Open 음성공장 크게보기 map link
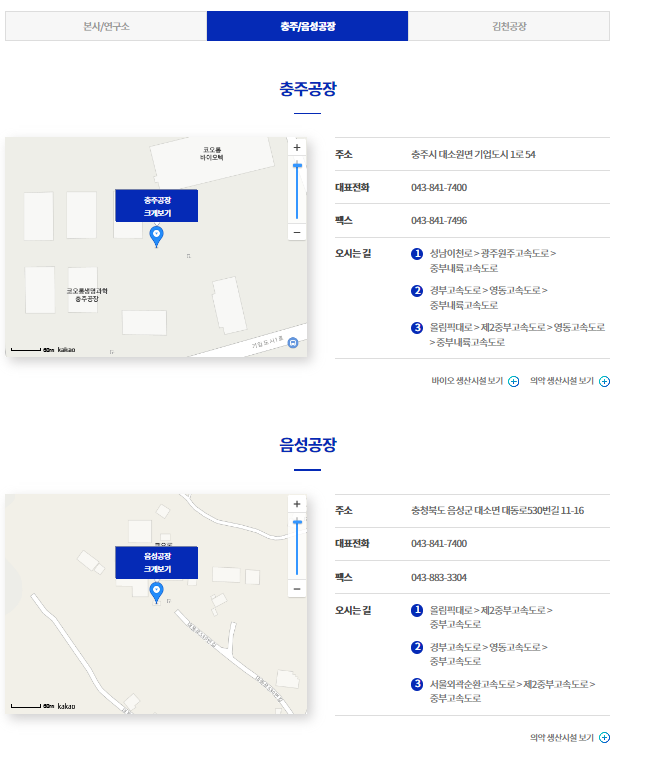 [156, 562]
